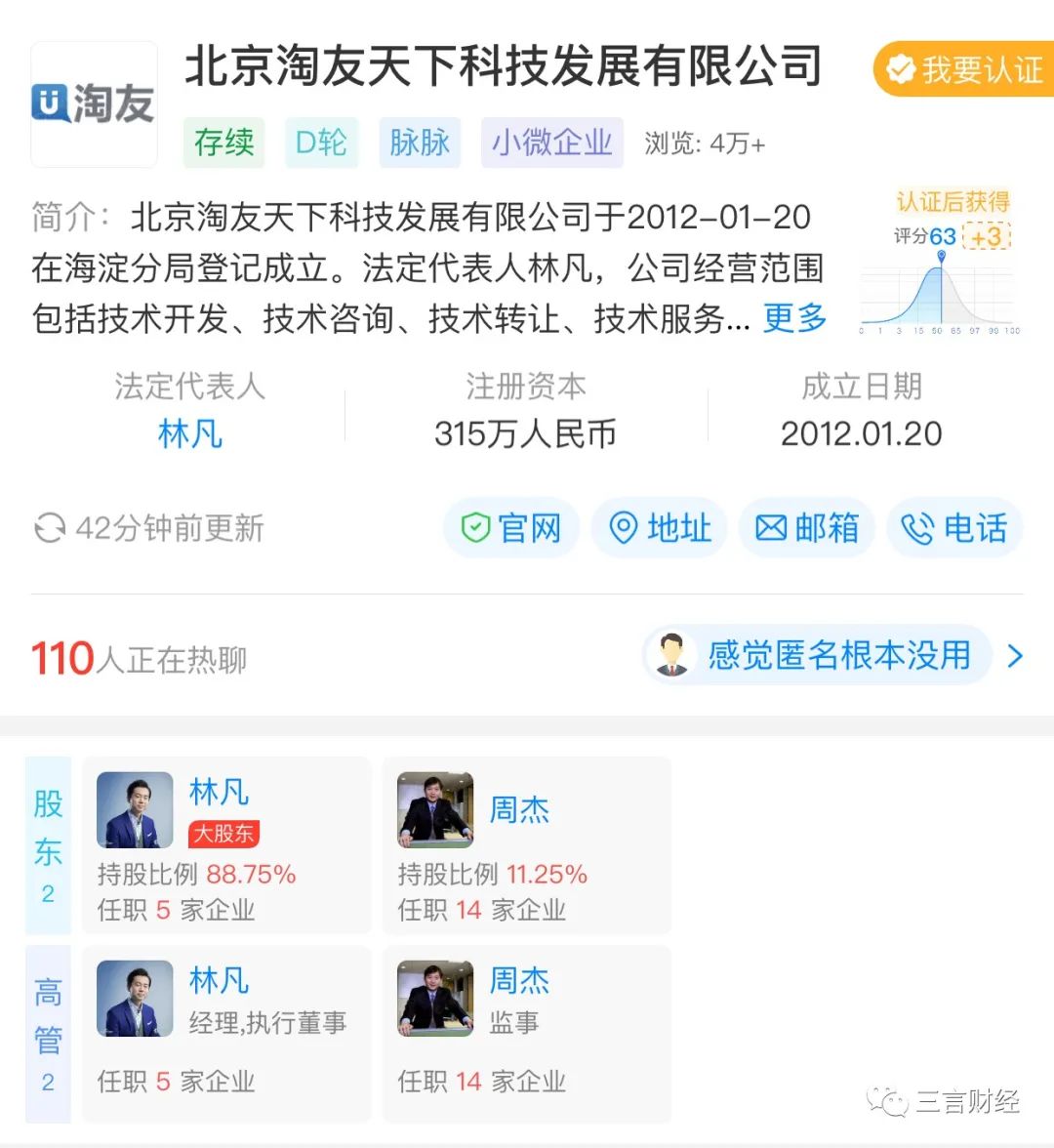Open executive 周杰 监事 card
Screen dimensions: 1054x1148
pos(527,1034)
